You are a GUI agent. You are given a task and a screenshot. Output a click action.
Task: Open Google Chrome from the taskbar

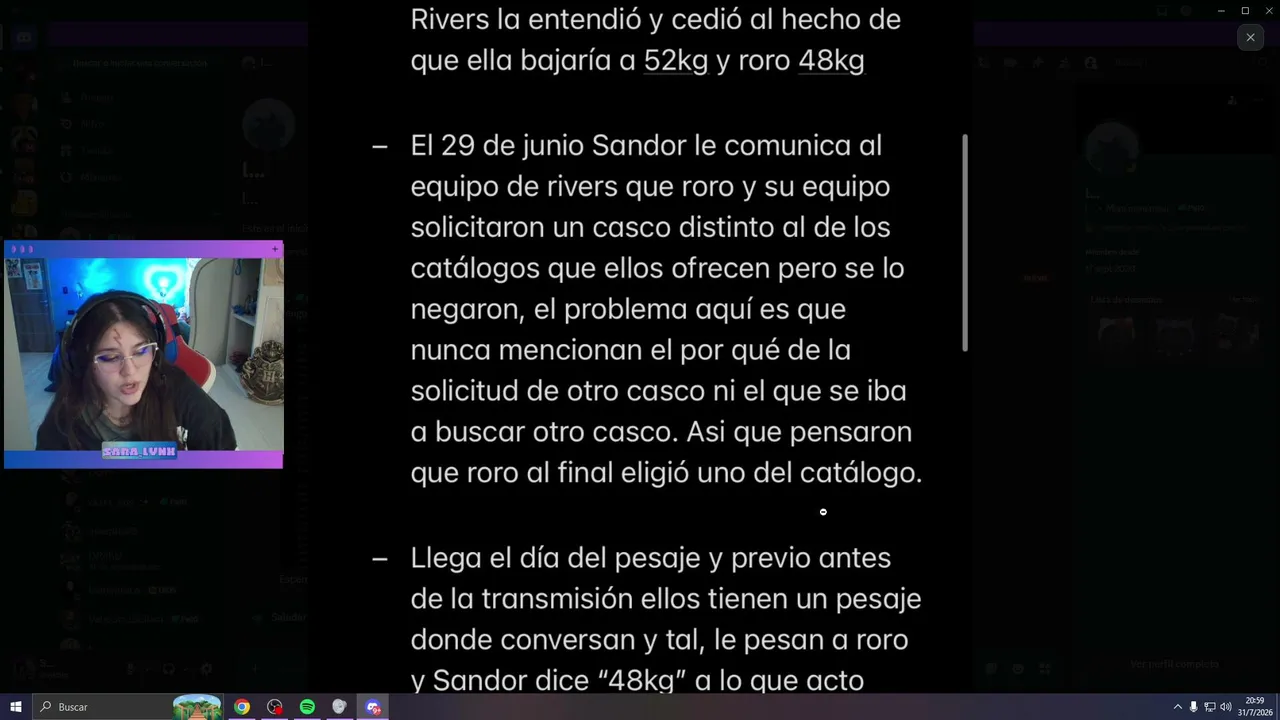[242, 707]
